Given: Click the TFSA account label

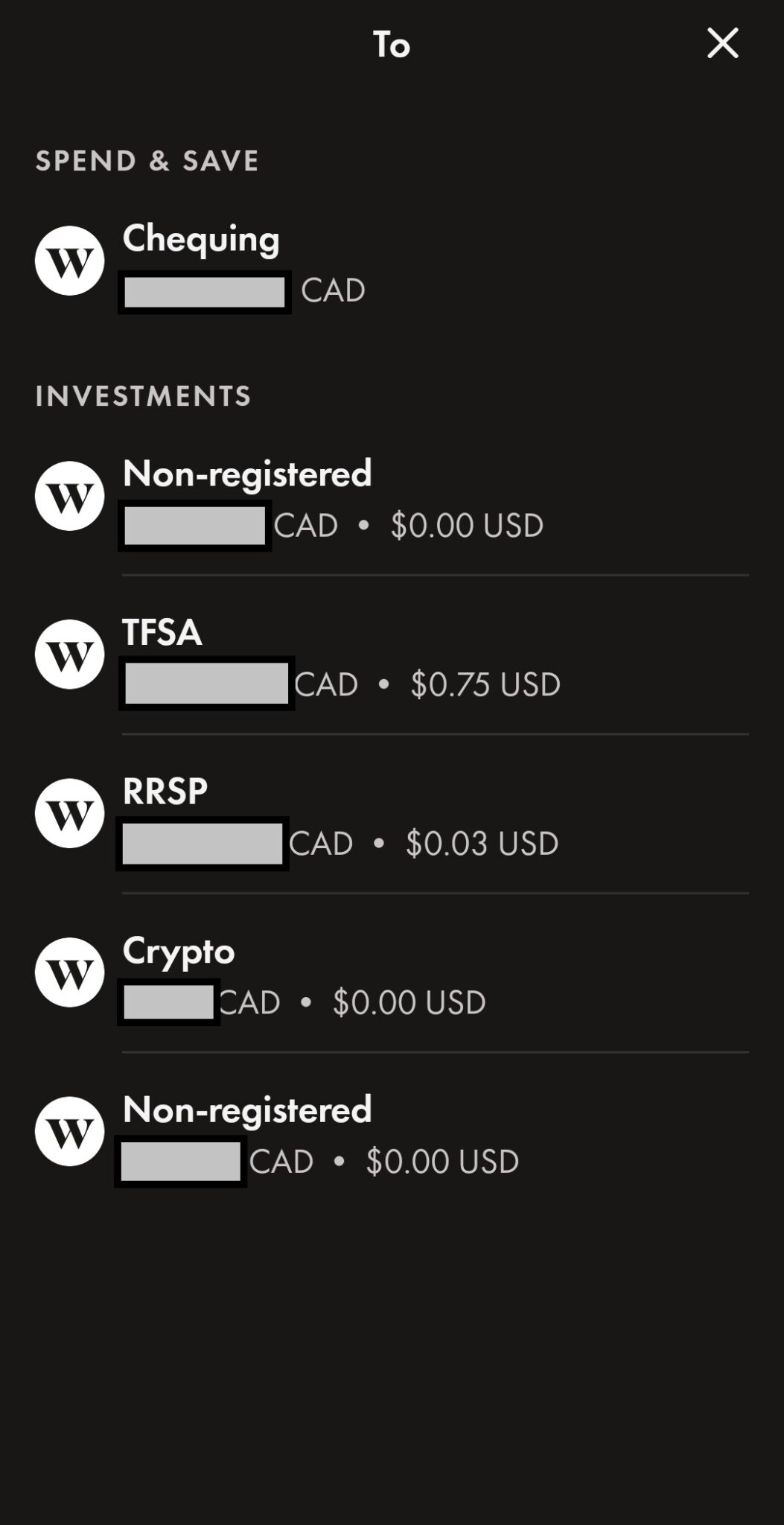Looking at the screenshot, I should click(x=160, y=634).
